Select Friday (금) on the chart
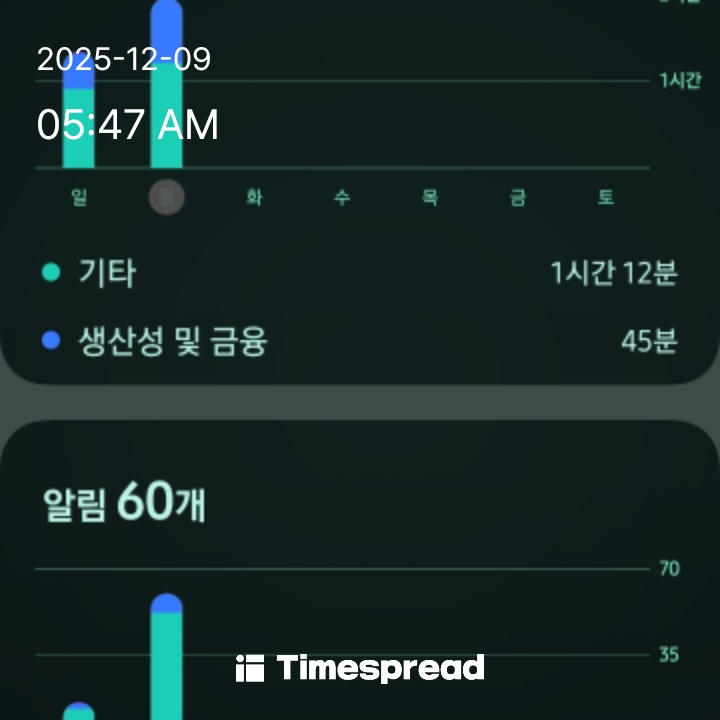The height and width of the screenshot is (720, 720). point(518,197)
